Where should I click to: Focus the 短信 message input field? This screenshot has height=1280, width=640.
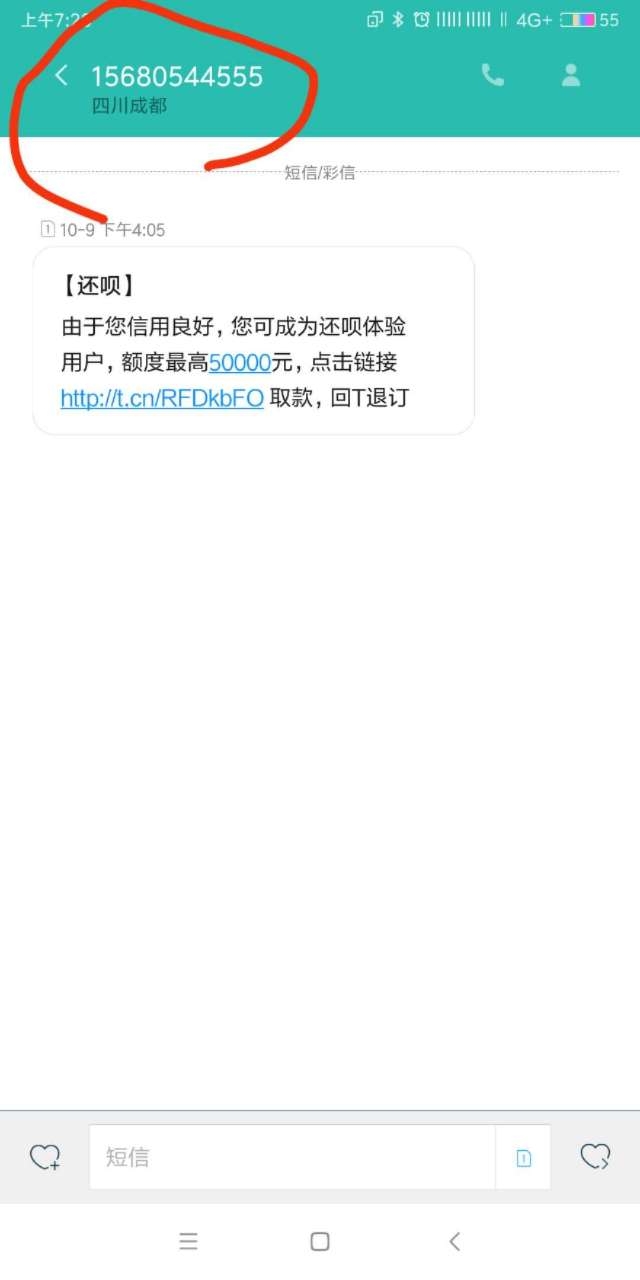[x=290, y=1157]
